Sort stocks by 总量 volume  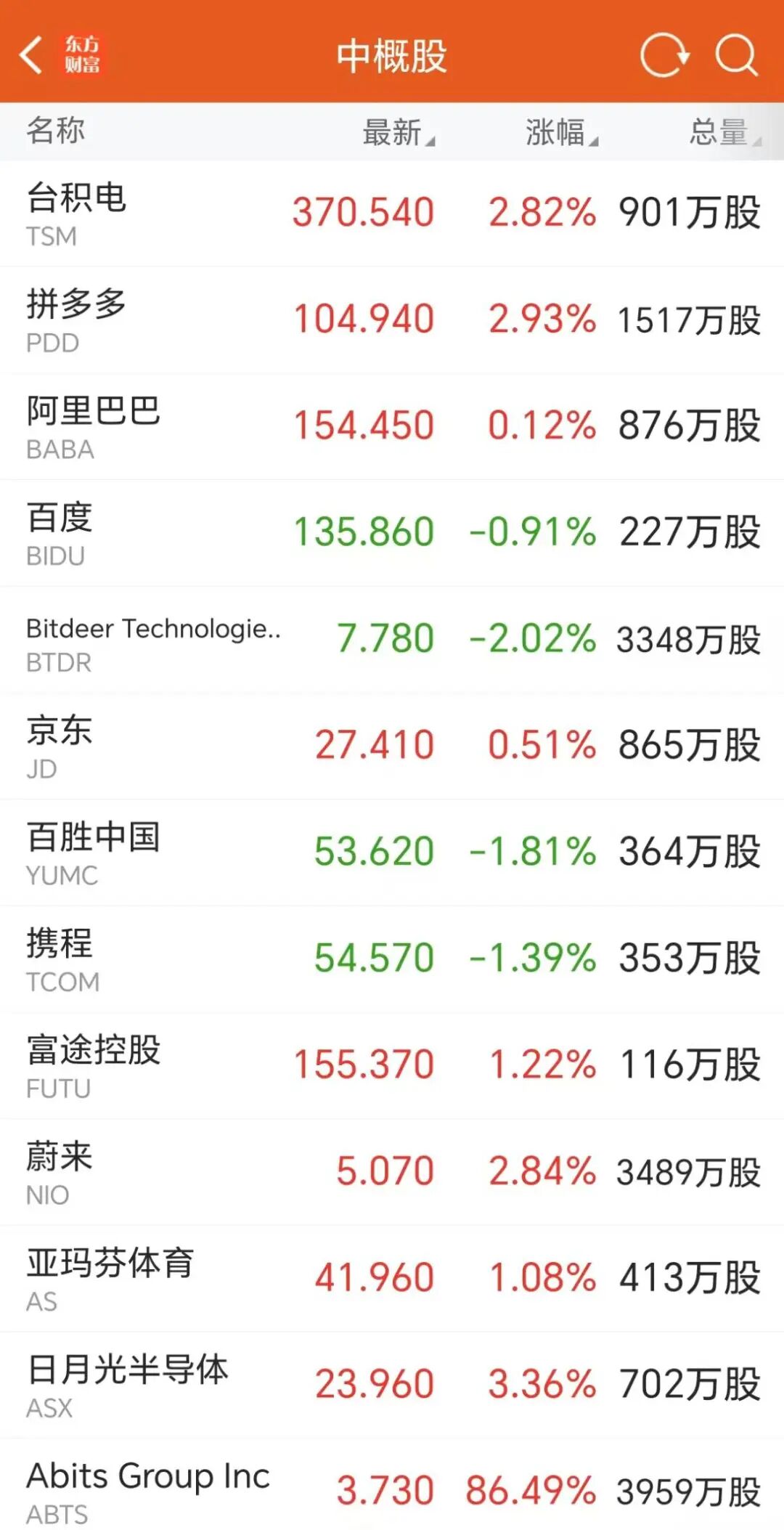pyautogui.click(x=724, y=132)
